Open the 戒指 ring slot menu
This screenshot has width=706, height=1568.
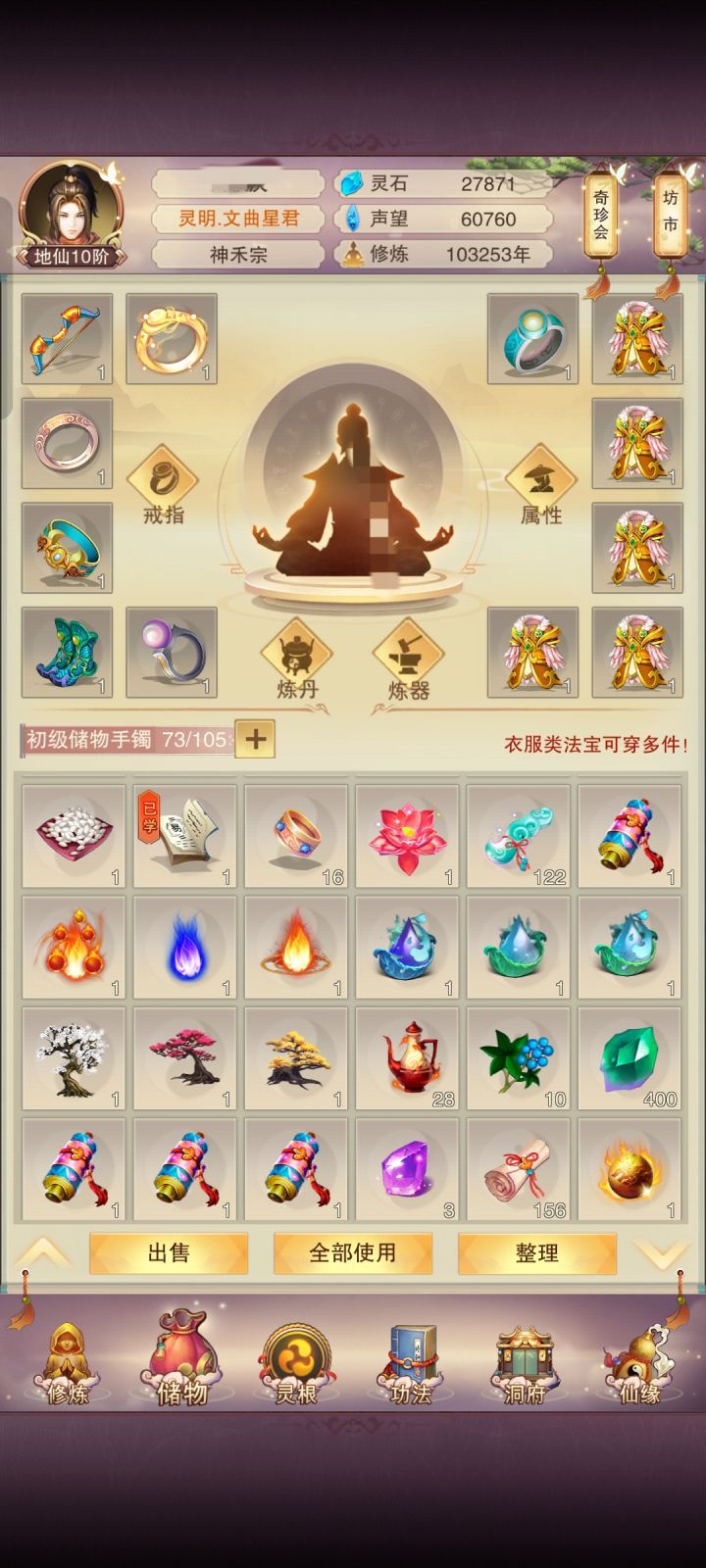162,485
